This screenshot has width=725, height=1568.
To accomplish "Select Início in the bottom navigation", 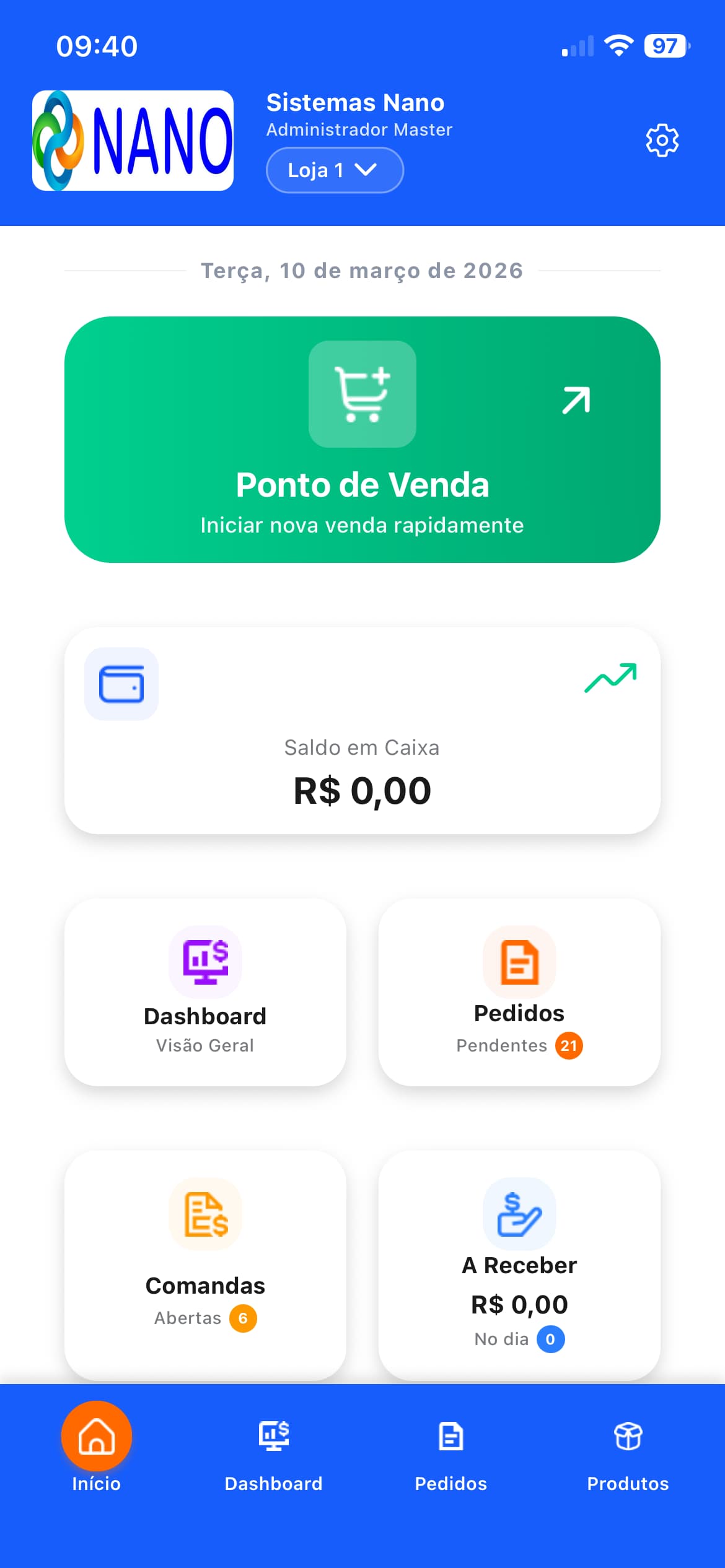I will click(95, 1455).
